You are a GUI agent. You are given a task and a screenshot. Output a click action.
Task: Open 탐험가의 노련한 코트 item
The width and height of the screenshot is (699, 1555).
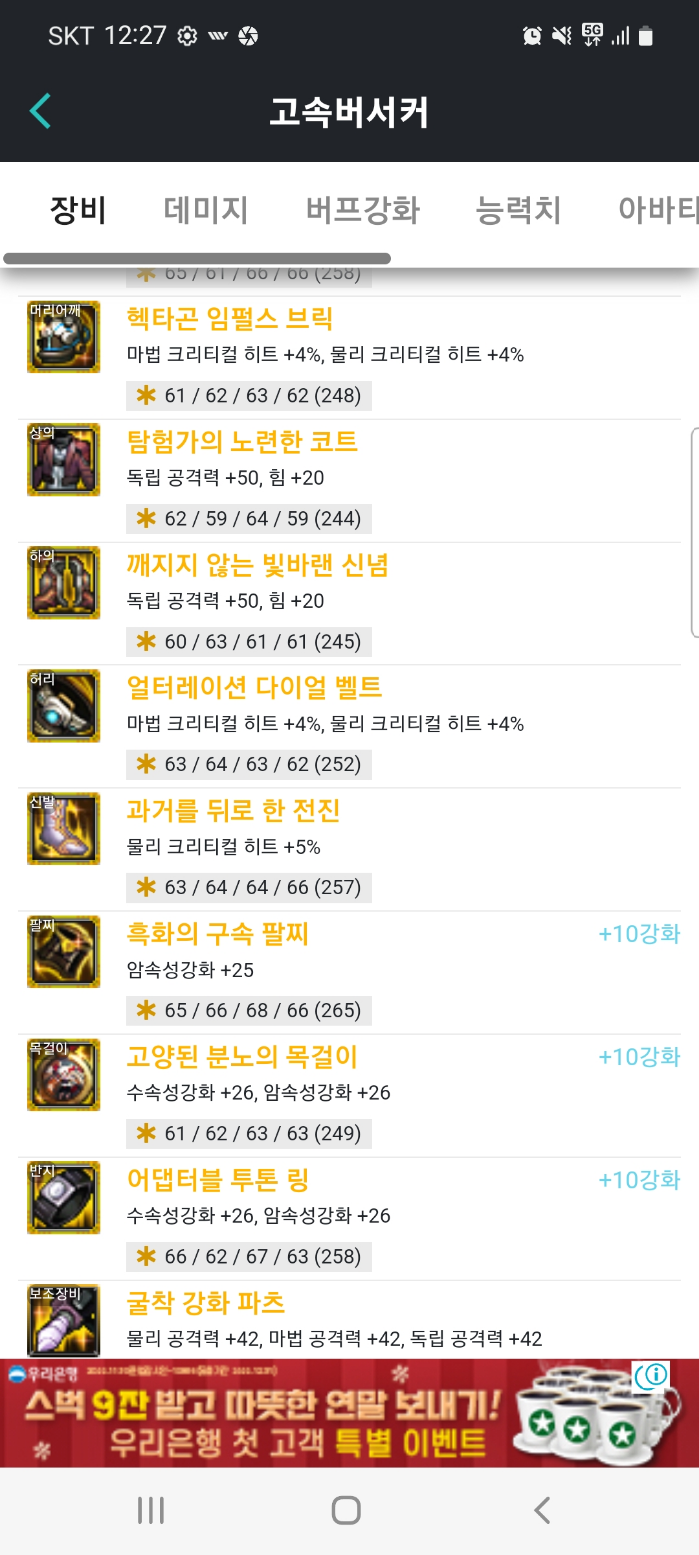click(x=242, y=442)
